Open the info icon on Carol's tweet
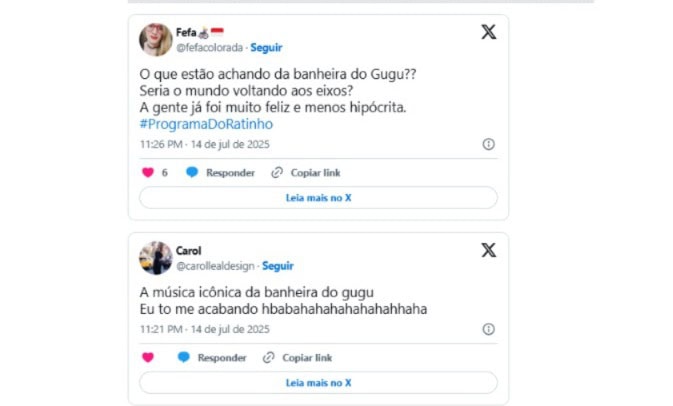Viewport: 673px width, 406px height. 488,329
